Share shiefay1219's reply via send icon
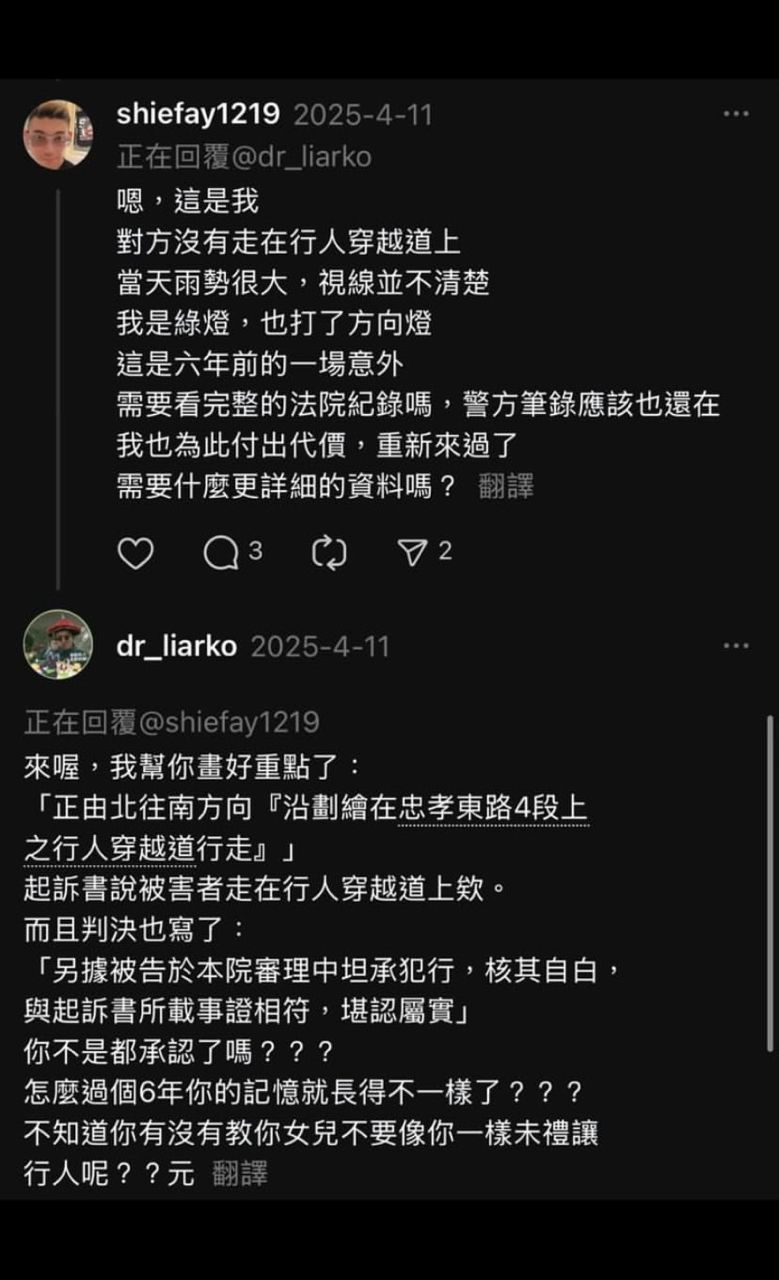 point(413,552)
